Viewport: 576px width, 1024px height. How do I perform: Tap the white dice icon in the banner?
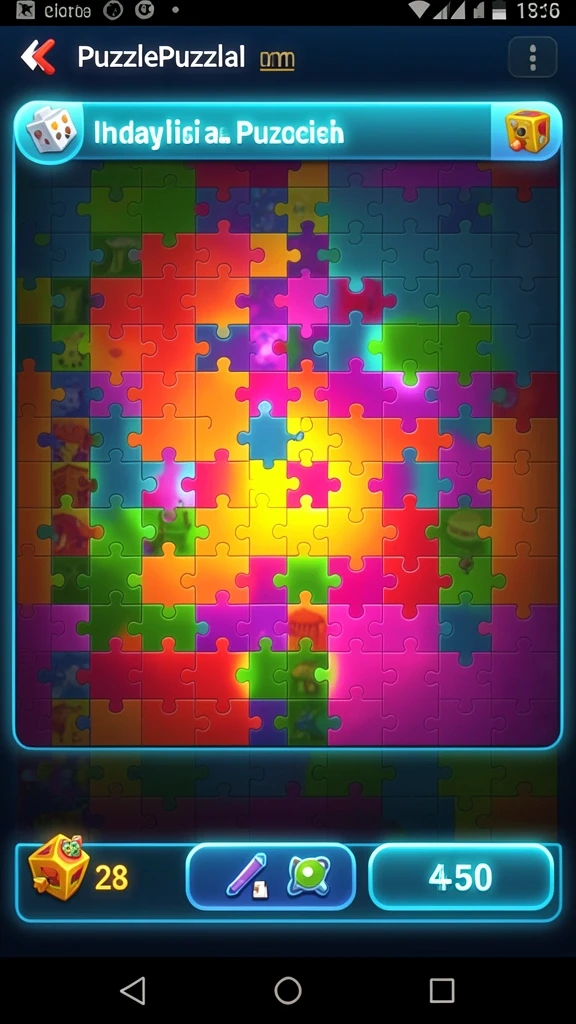50,133
